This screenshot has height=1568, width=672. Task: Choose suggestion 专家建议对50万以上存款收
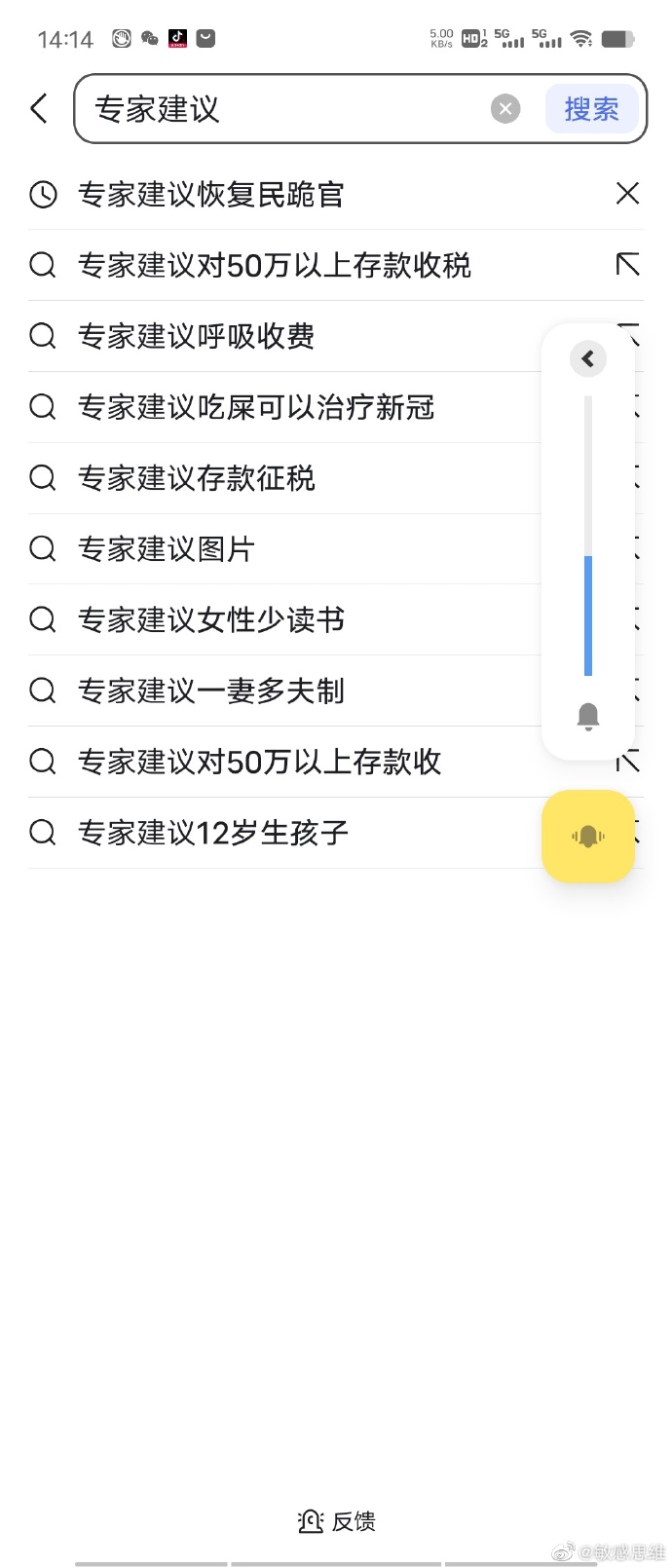259,762
